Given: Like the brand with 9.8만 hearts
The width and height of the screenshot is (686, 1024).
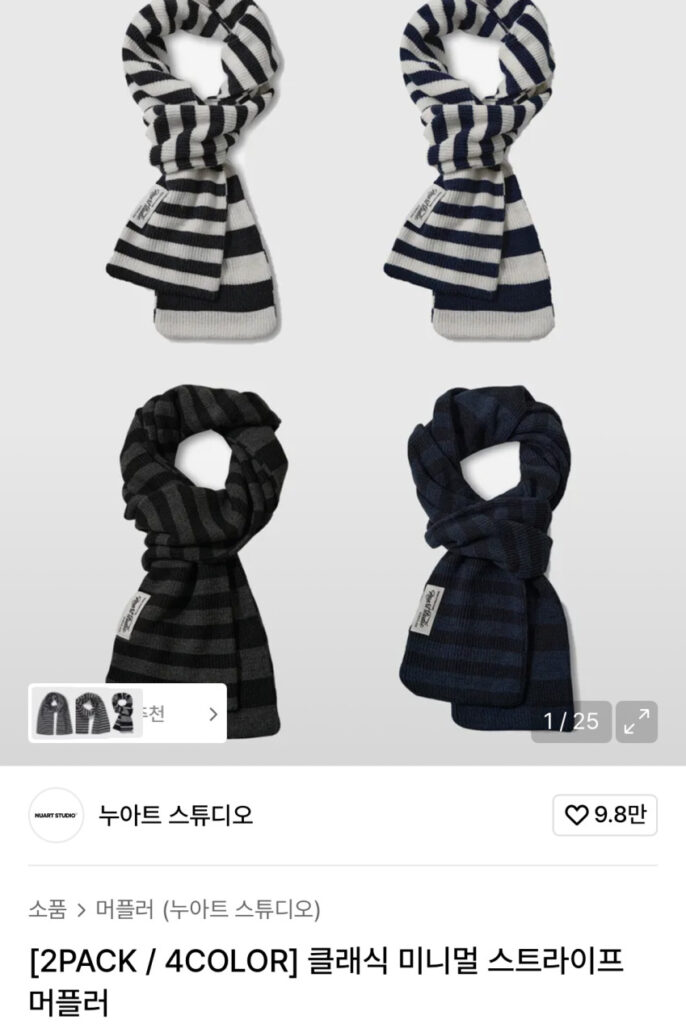Looking at the screenshot, I should (x=605, y=815).
